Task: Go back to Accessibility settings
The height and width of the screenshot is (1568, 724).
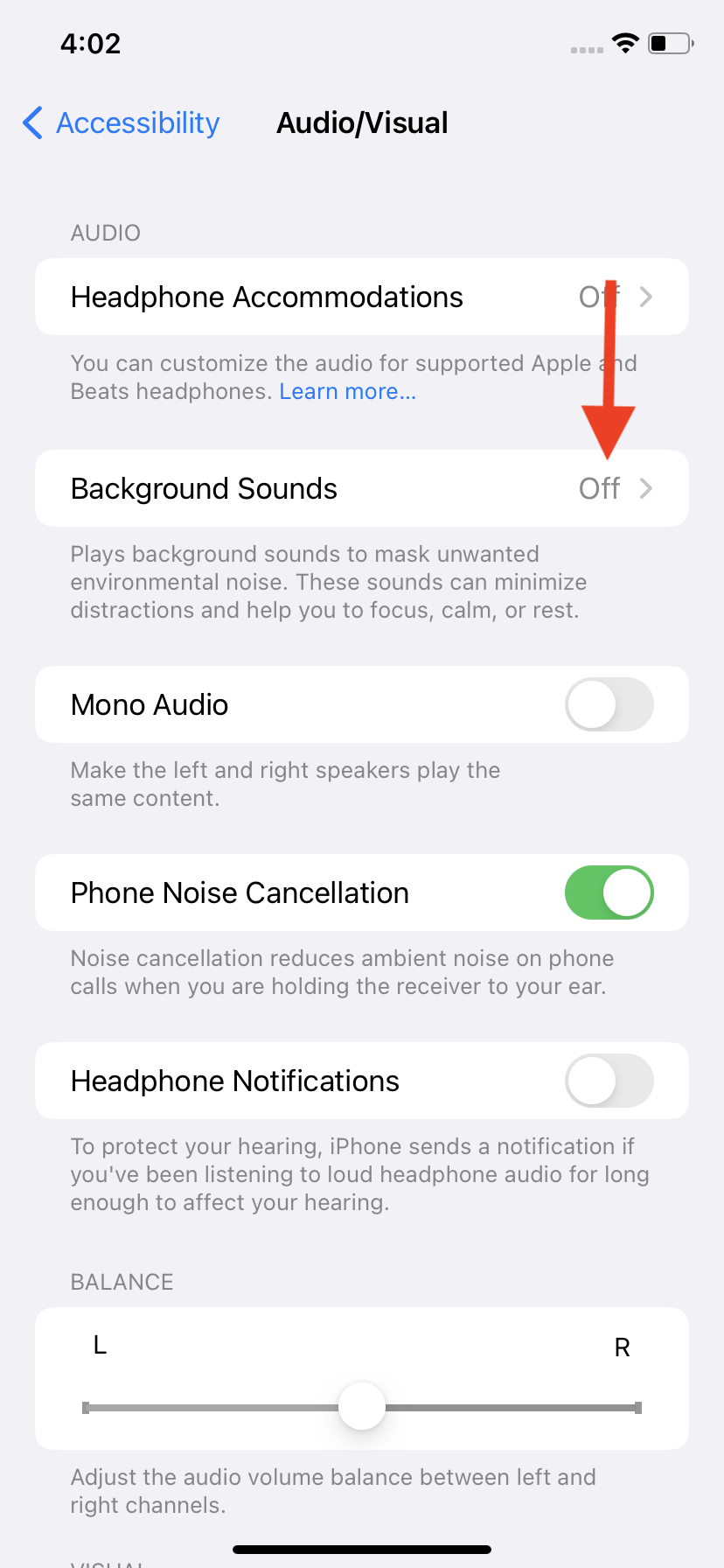Action: coord(121,123)
